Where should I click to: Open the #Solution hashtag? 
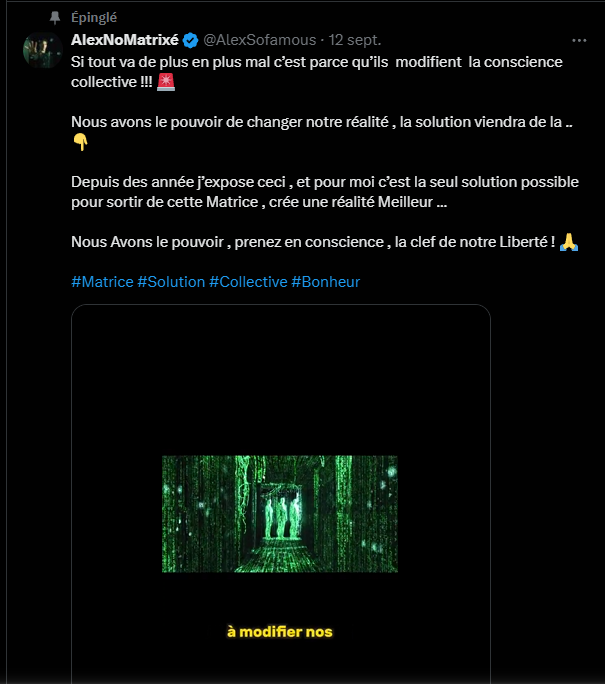pos(171,282)
